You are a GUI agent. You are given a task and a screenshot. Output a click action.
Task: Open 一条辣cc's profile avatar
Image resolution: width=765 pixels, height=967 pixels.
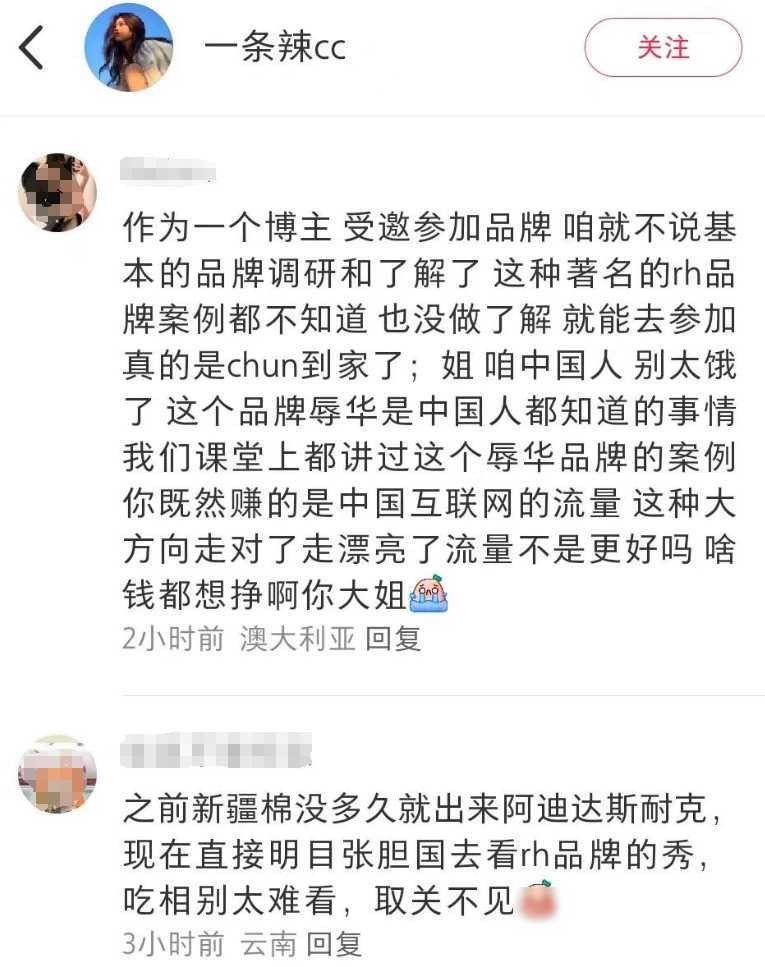(128, 47)
